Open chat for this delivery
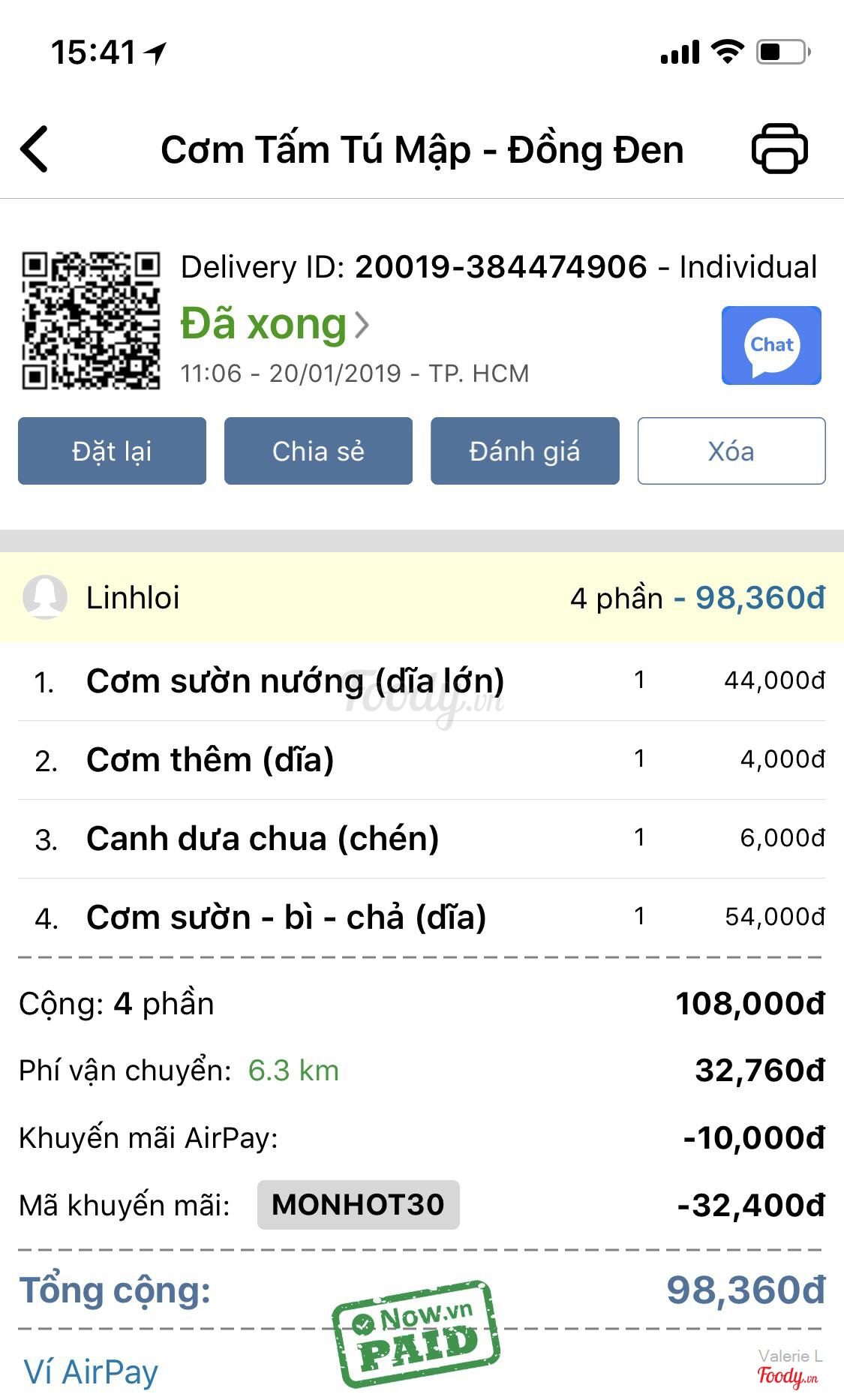This screenshot has height=1400, width=844. 771,345
